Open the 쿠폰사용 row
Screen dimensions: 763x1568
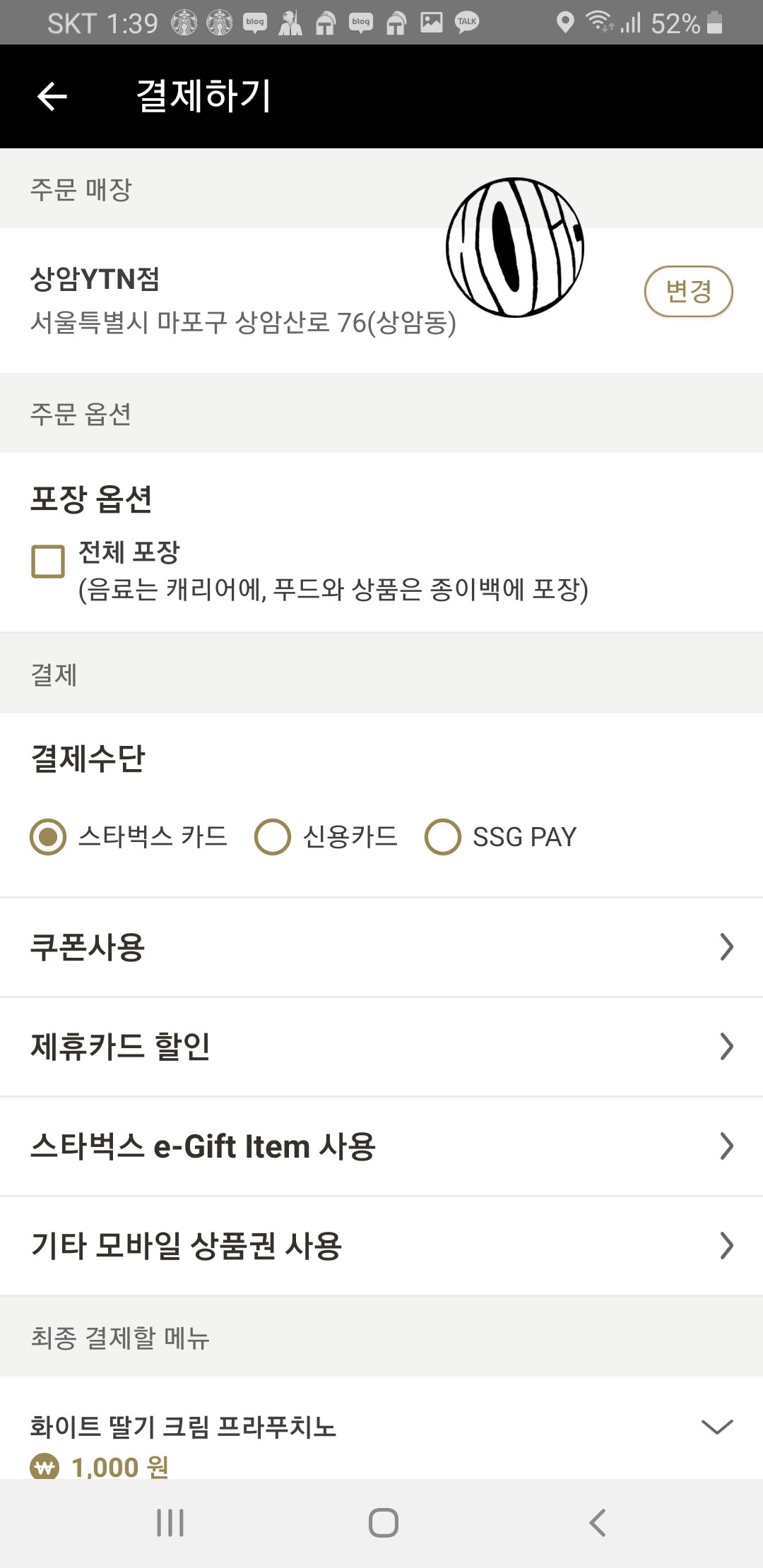pyautogui.click(x=381, y=947)
